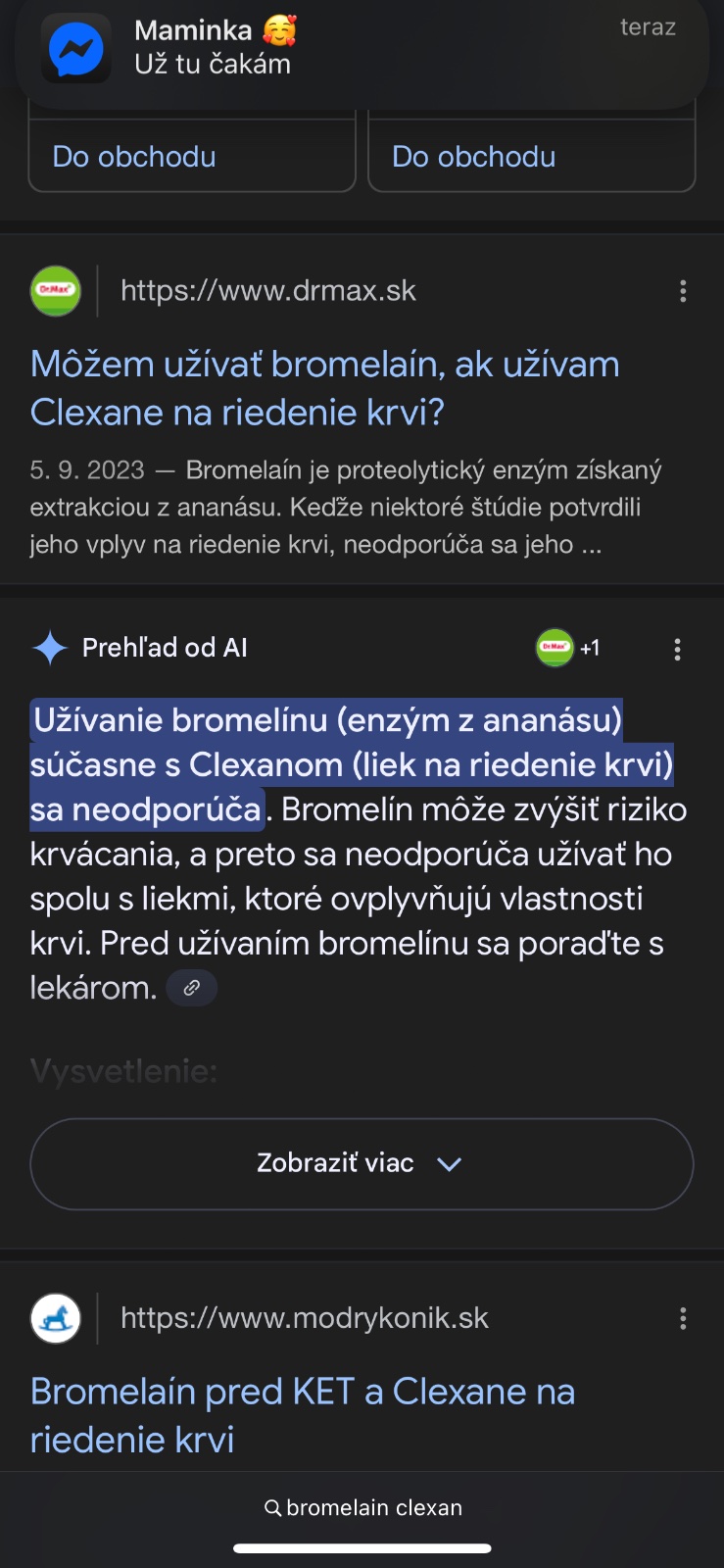
Task: Tap the search bar showing bromelain clexan
Action: pos(363,1507)
